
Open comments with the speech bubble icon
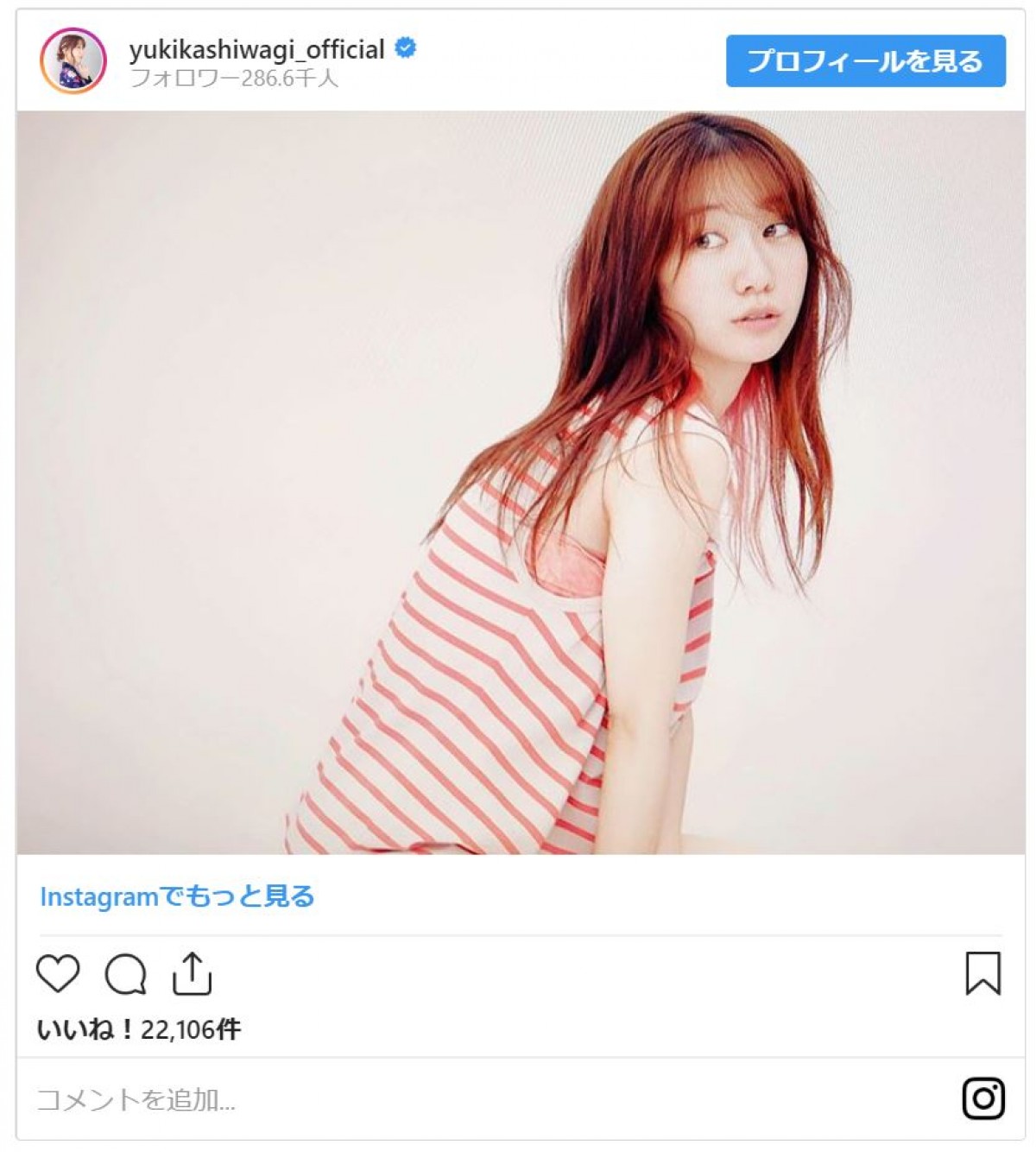126,974
